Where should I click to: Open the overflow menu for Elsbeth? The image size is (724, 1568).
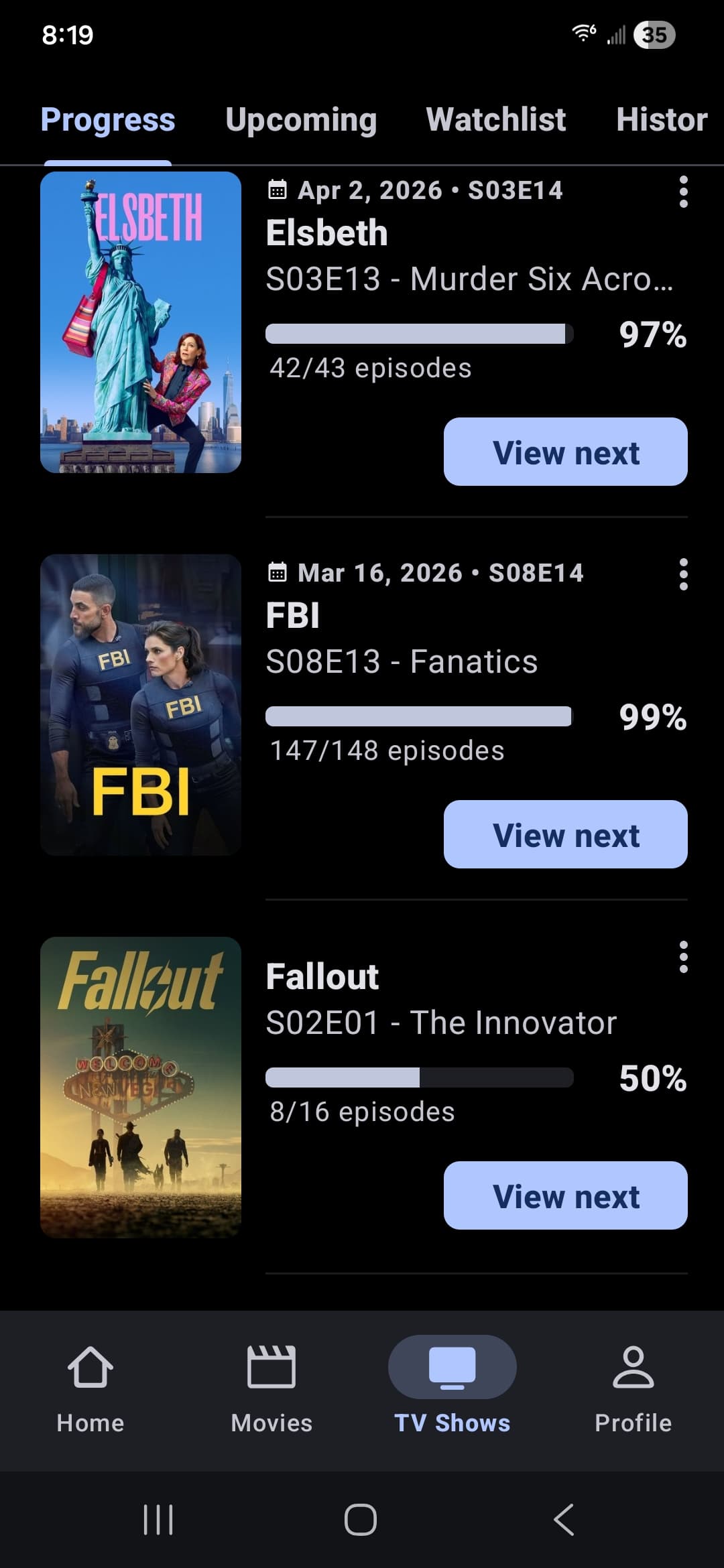(x=683, y=192)
